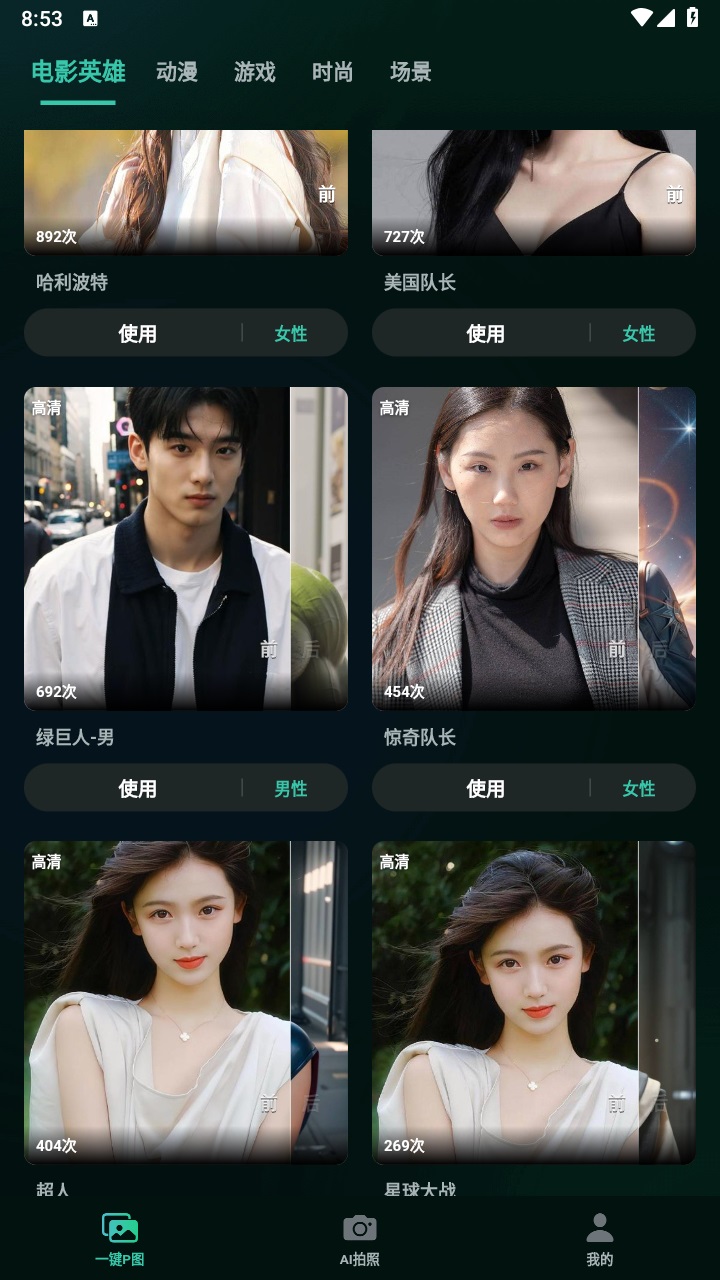
Task: Select the 电影英雄 tab
Action: point(78,72)
